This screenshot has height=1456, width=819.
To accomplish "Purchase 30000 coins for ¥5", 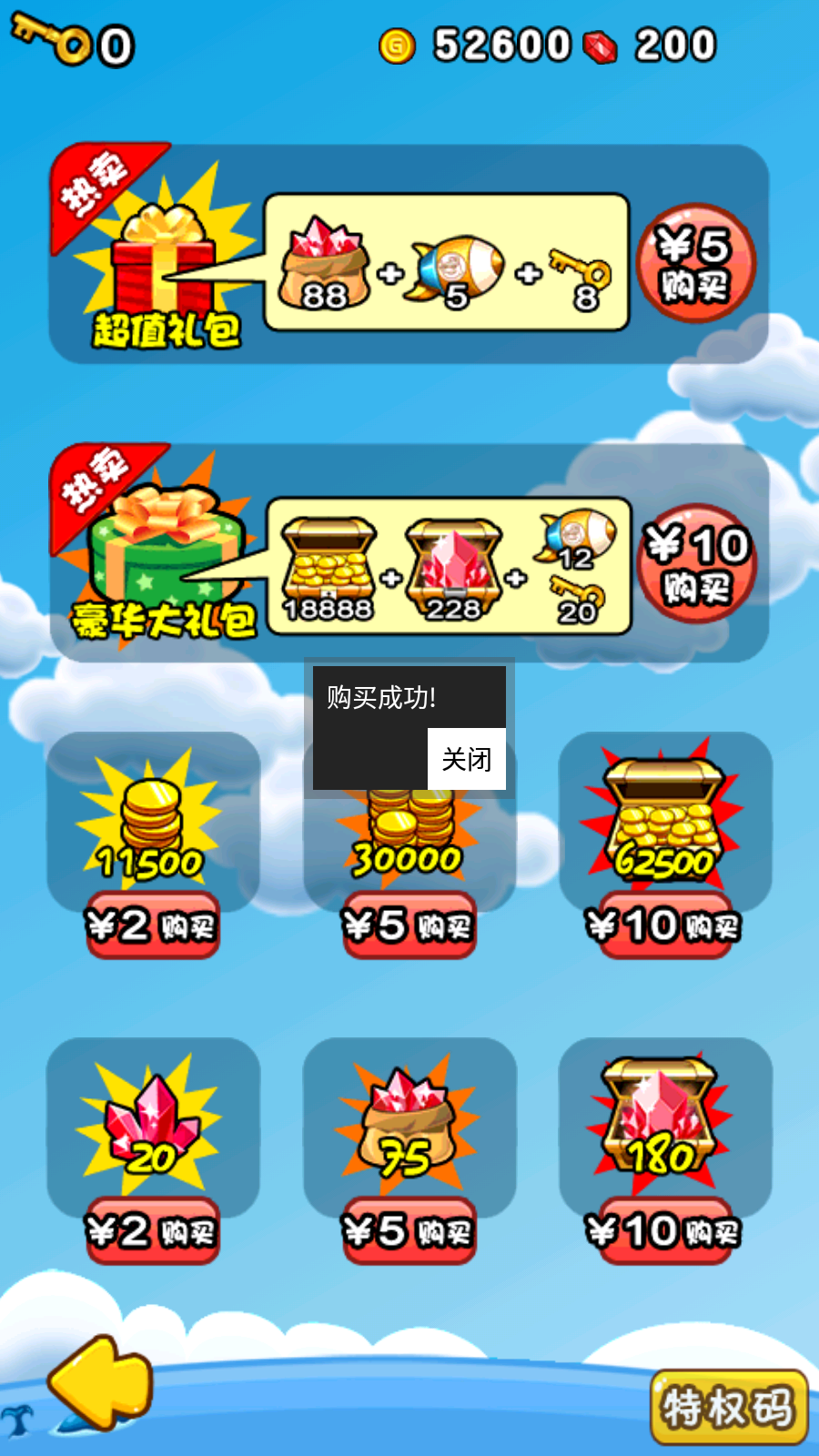I will point(409,926).
